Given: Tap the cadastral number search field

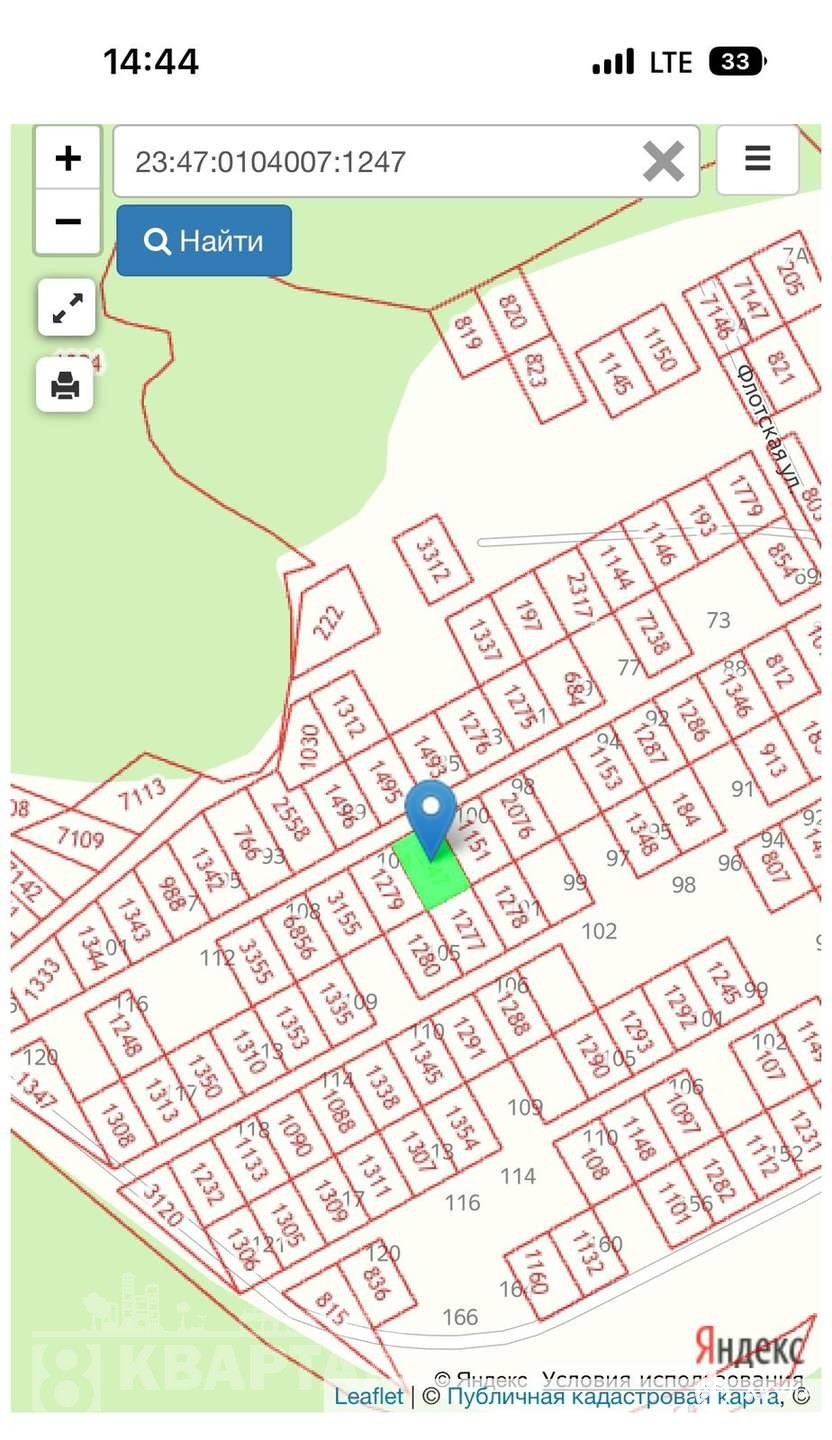Looking at the screenshot, I should point(380,162).
